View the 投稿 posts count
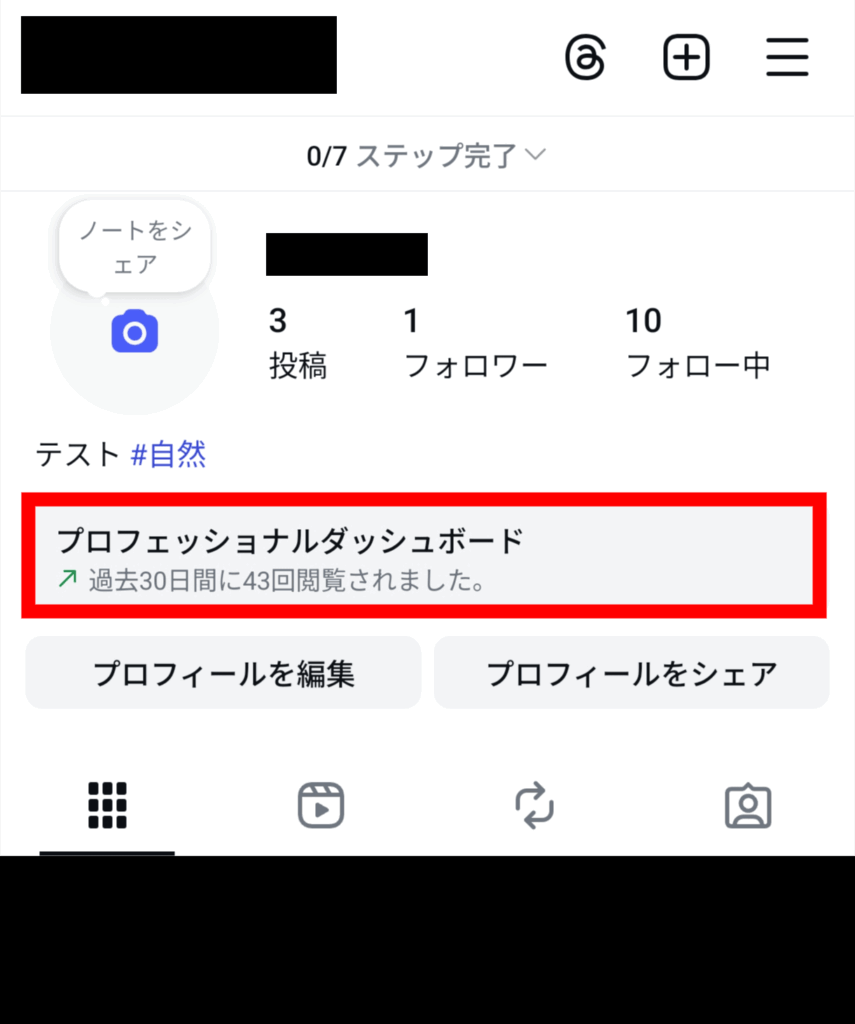This screenshot has width=855, height=1024. click(x=297, y=343)
